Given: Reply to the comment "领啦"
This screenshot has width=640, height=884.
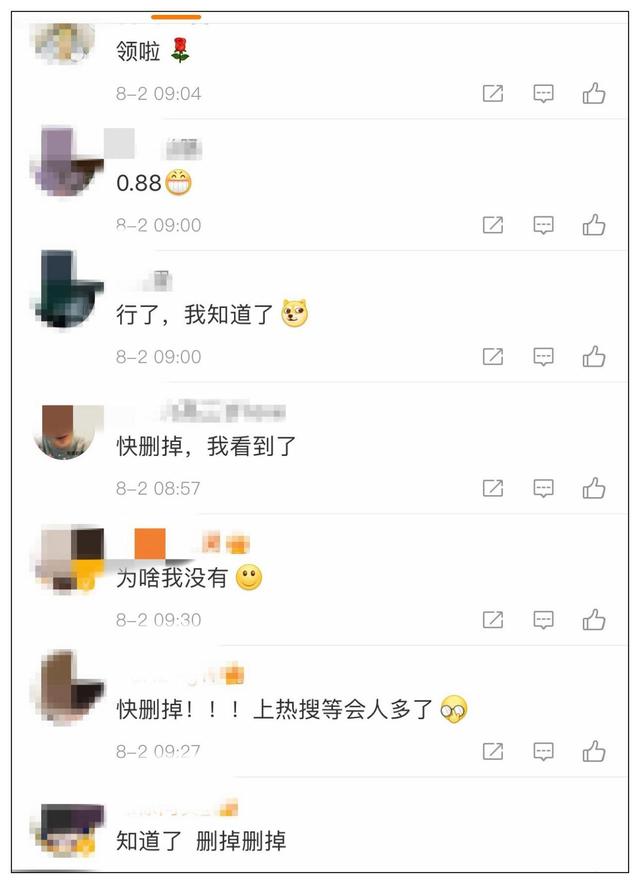Looking at the screenshot, I should click(x=543, y=94).
